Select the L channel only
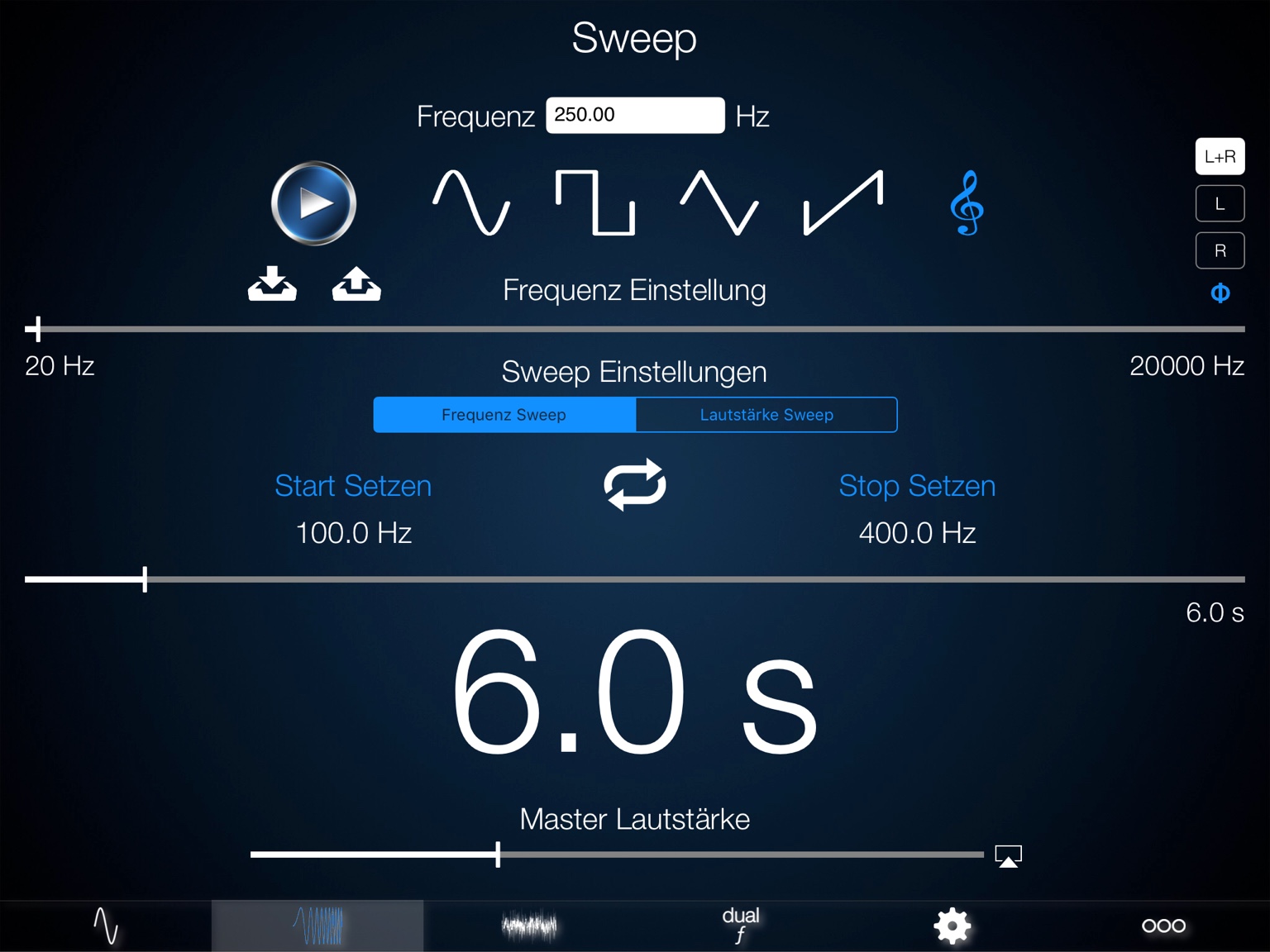 [x=1220, y=204]
